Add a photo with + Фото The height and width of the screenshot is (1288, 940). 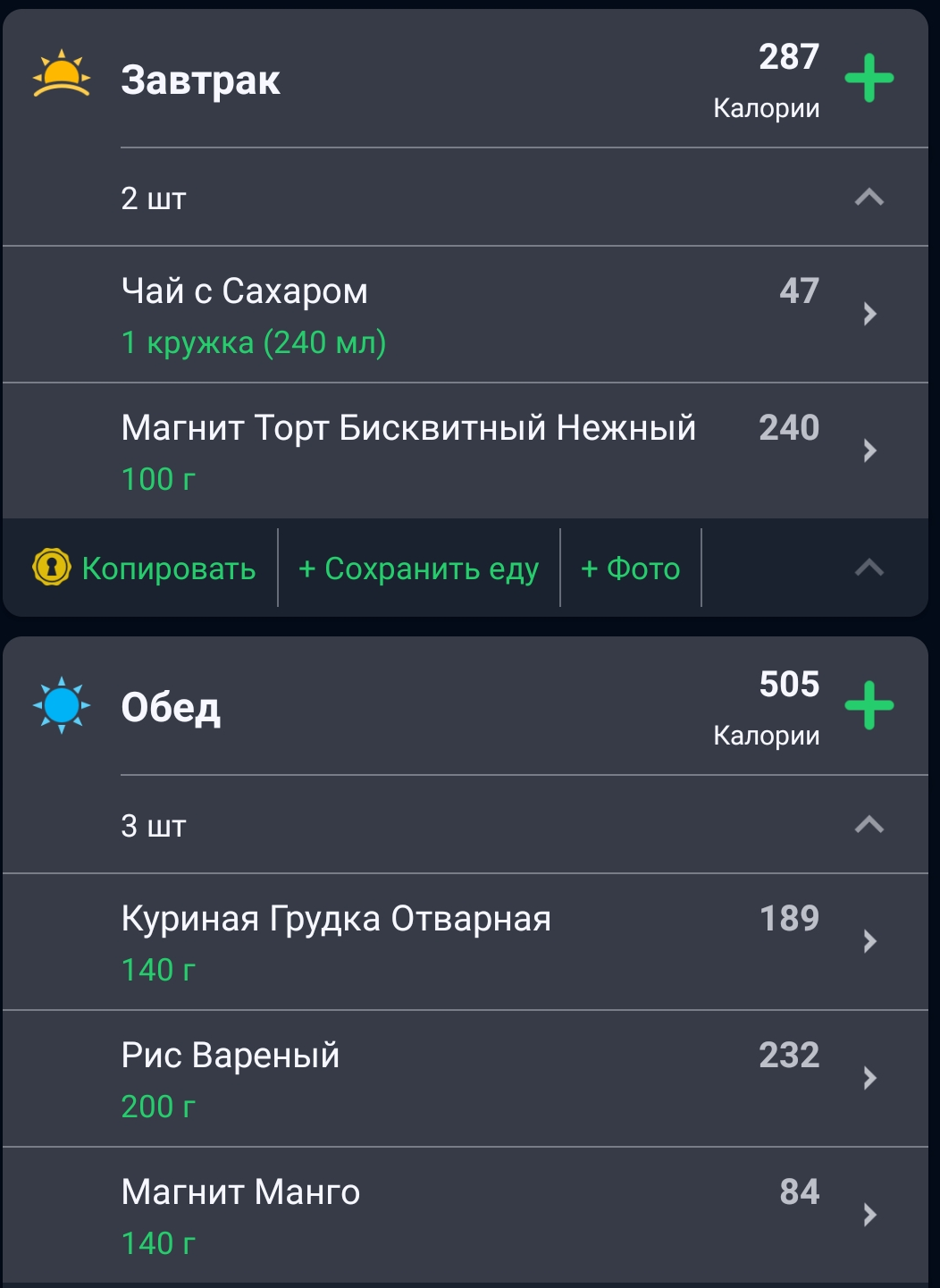pyautogui.click(x=631, y=568)
